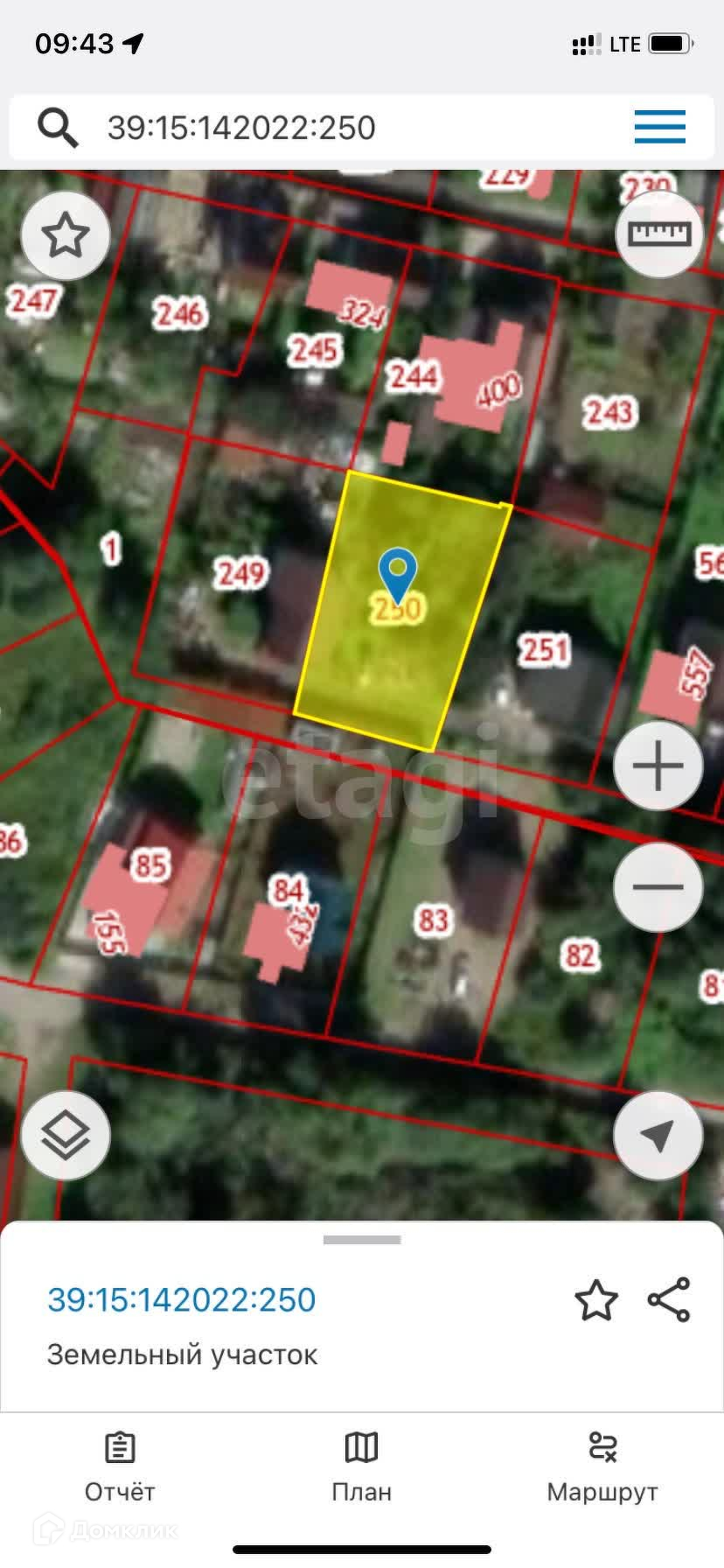Activate the ruler measuring tool
724x1568 pixels.
click(659, 234)
